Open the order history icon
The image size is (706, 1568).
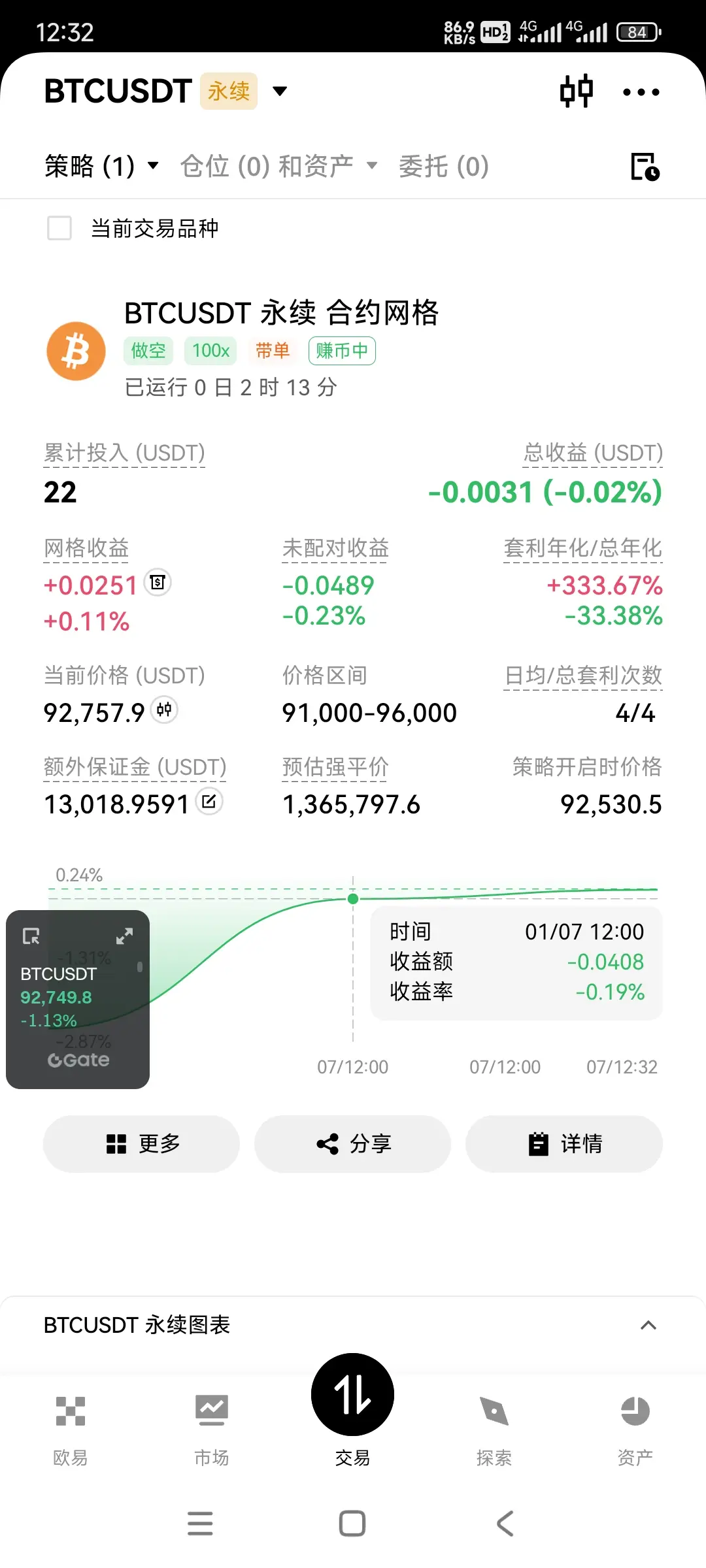click(x=645, y=167)
